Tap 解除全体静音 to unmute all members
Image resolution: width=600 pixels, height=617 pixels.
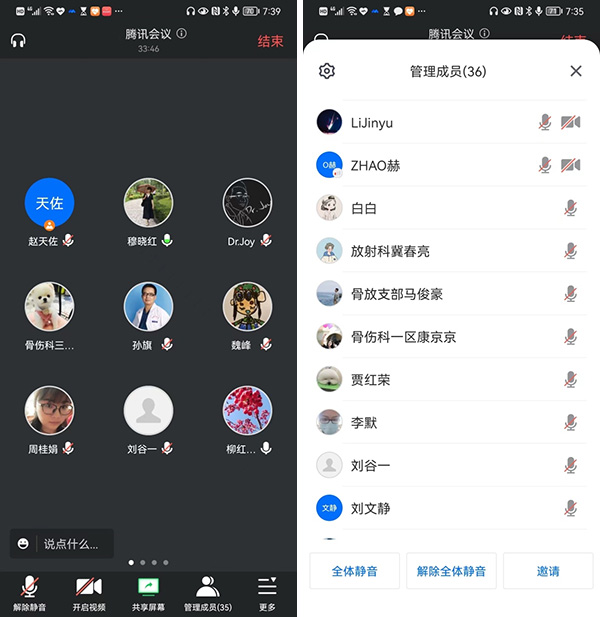[451, 571]
